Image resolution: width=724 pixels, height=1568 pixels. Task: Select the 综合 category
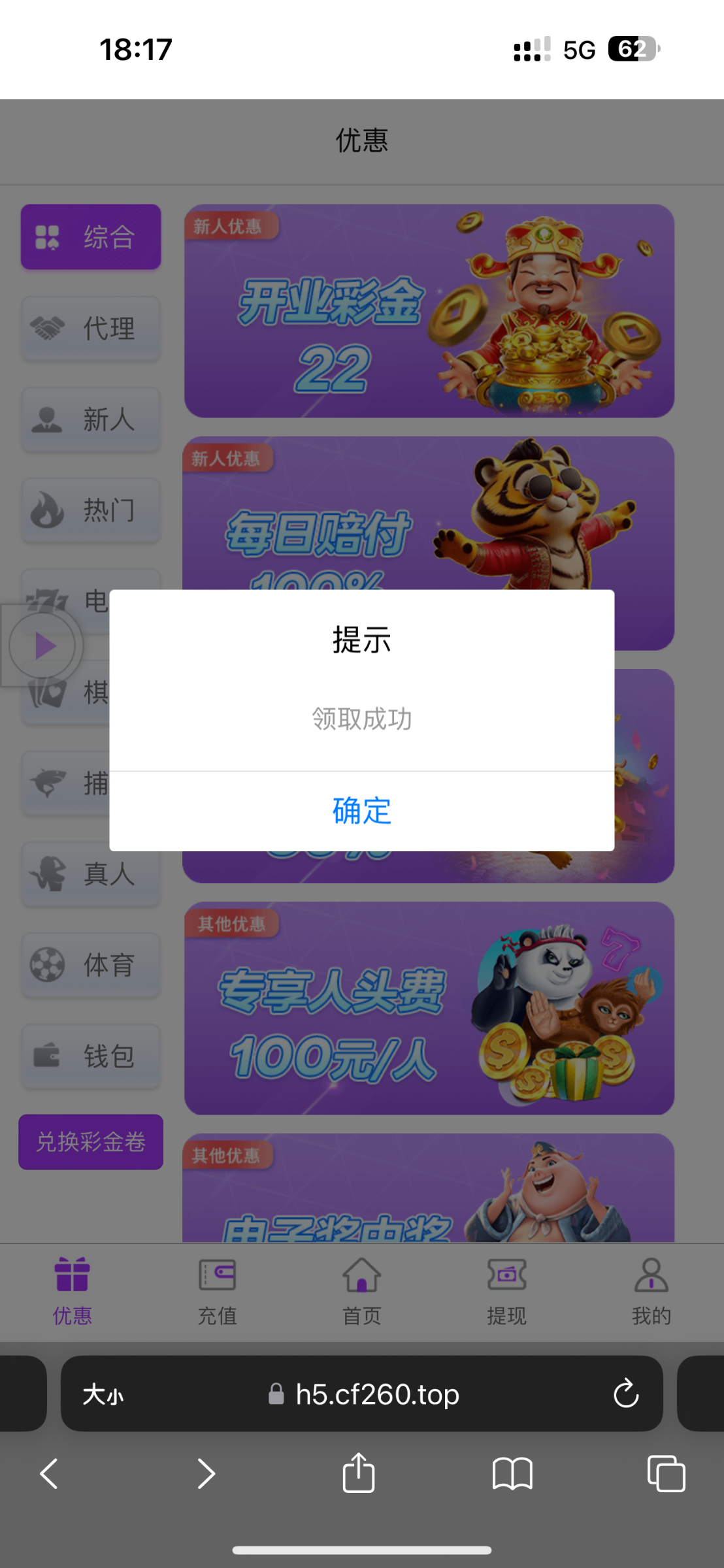pos(91,237)
